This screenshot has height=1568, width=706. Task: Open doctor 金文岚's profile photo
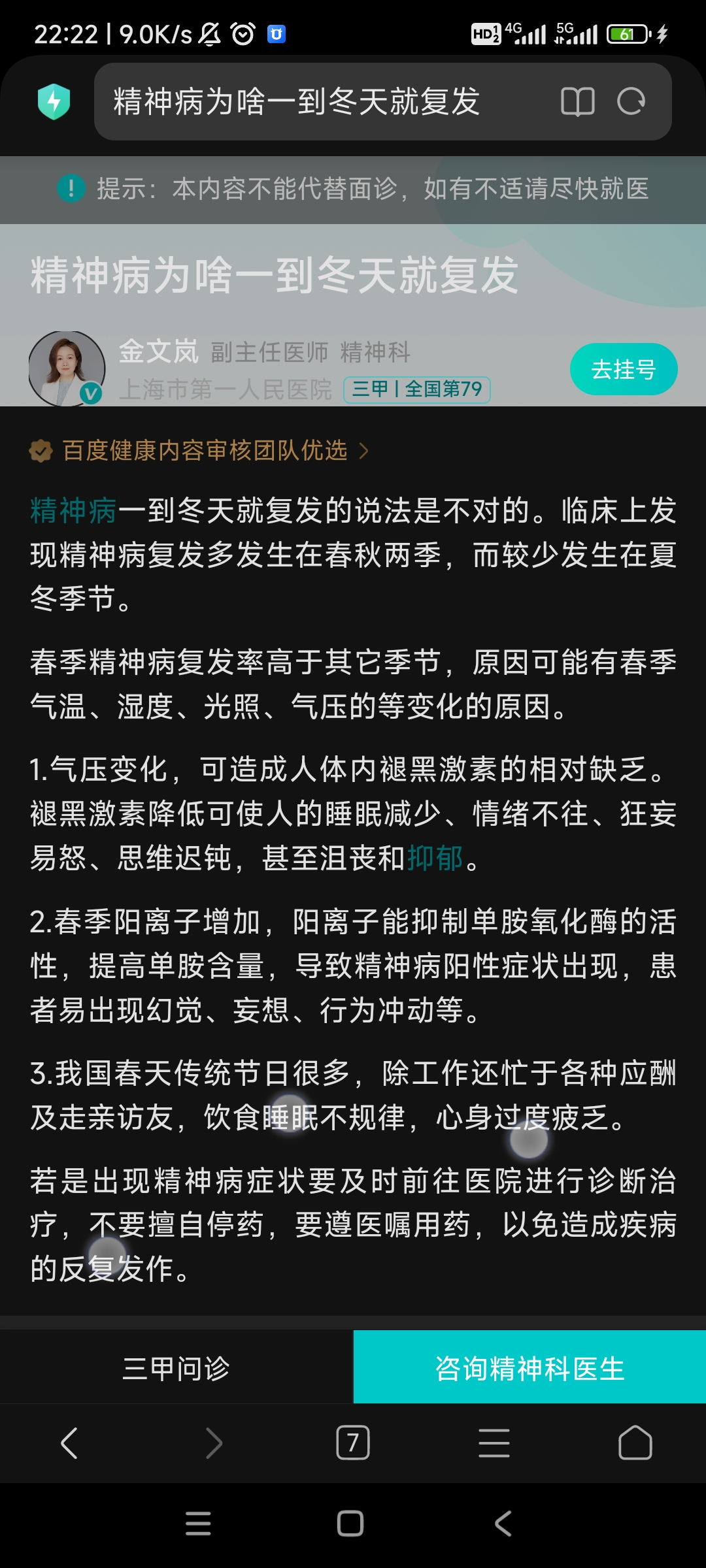(66, 369)
